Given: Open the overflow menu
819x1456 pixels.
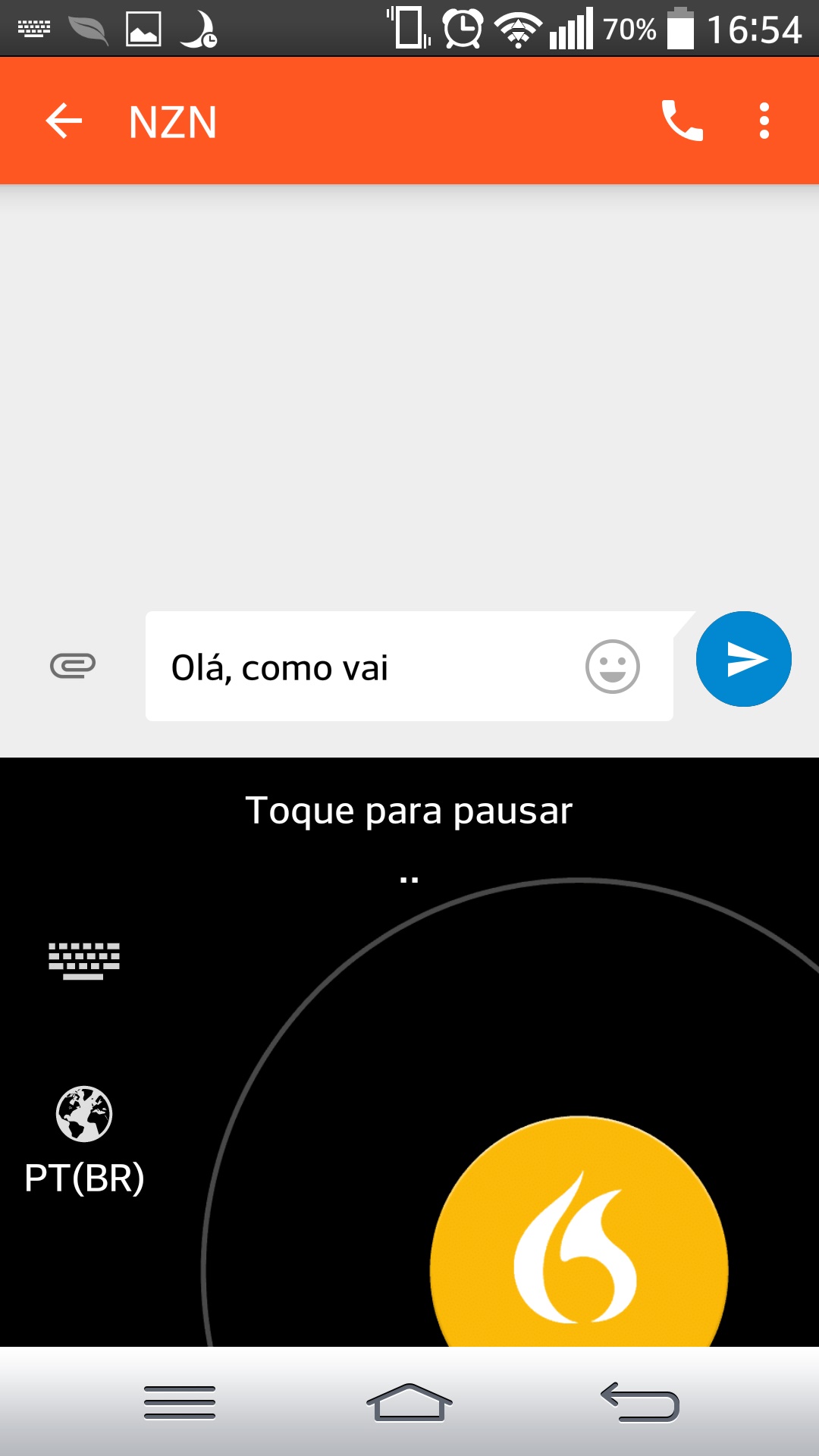Looking at the screenshot, I should click(x=764, y=121).
